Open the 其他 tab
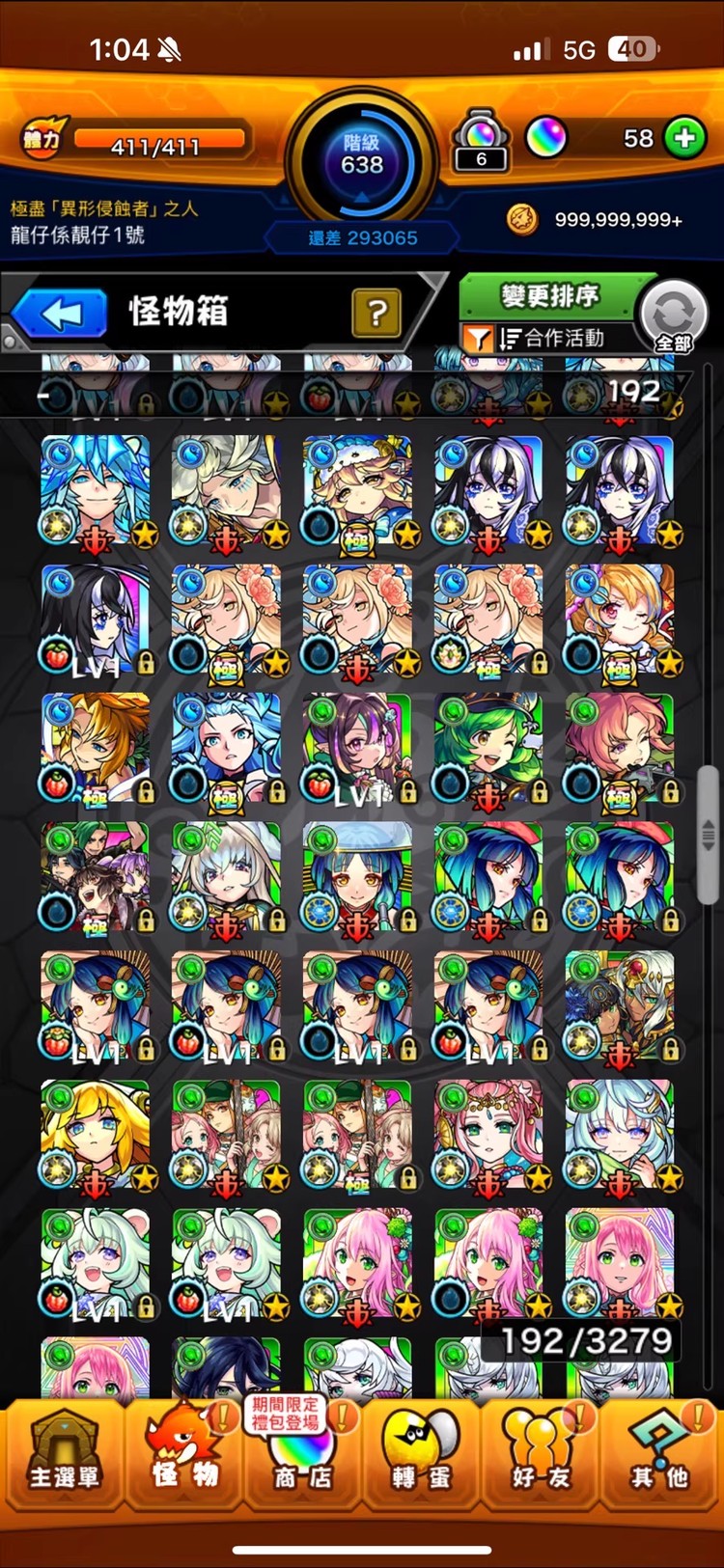The height and width of the screenshot is (1568, 724). pos(660,1454)
